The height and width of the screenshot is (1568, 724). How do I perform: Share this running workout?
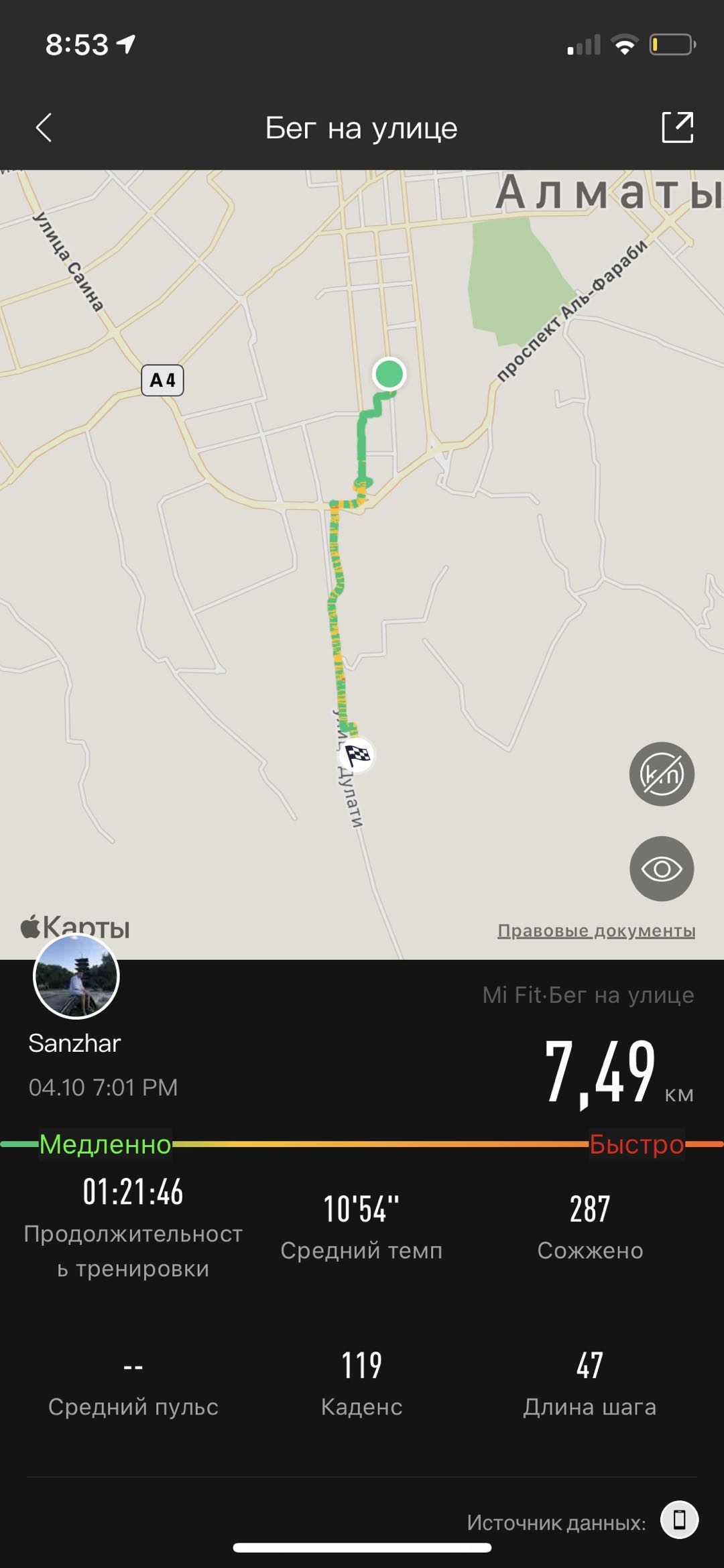tap(677, 127)
